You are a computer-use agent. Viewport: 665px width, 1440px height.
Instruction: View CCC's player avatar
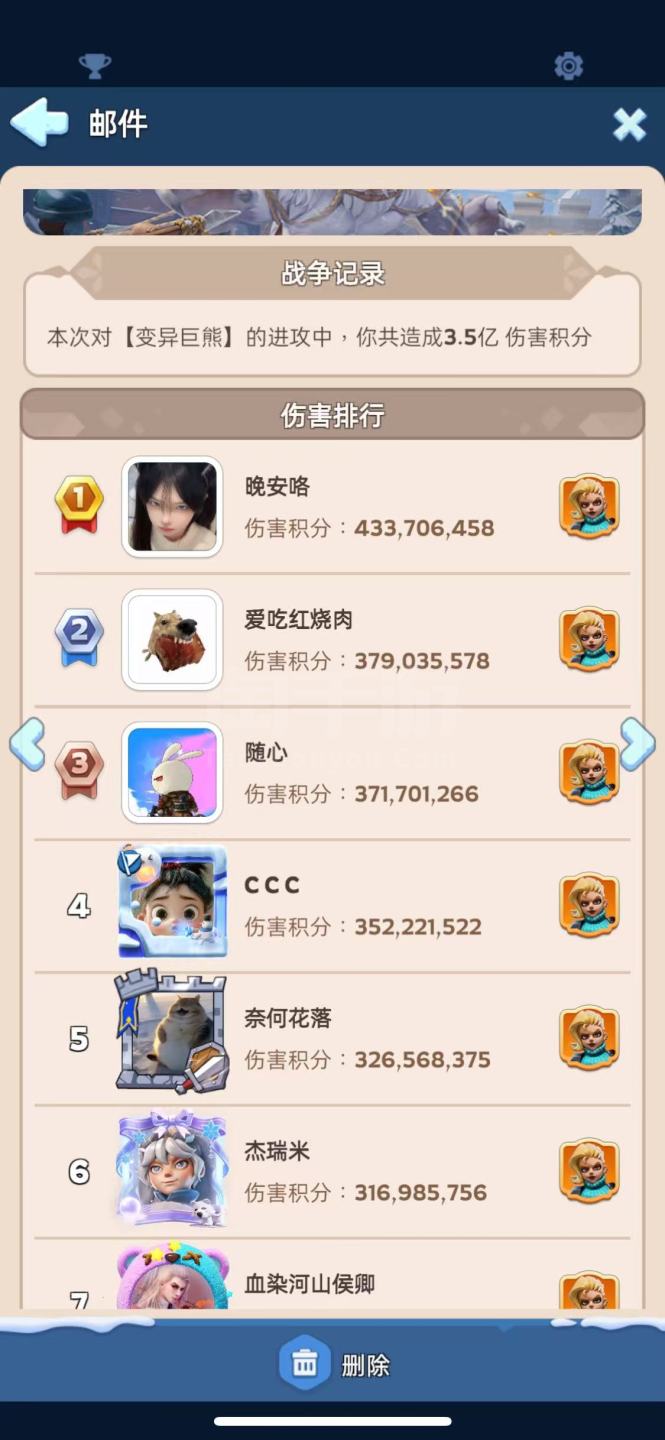[172, 902]
